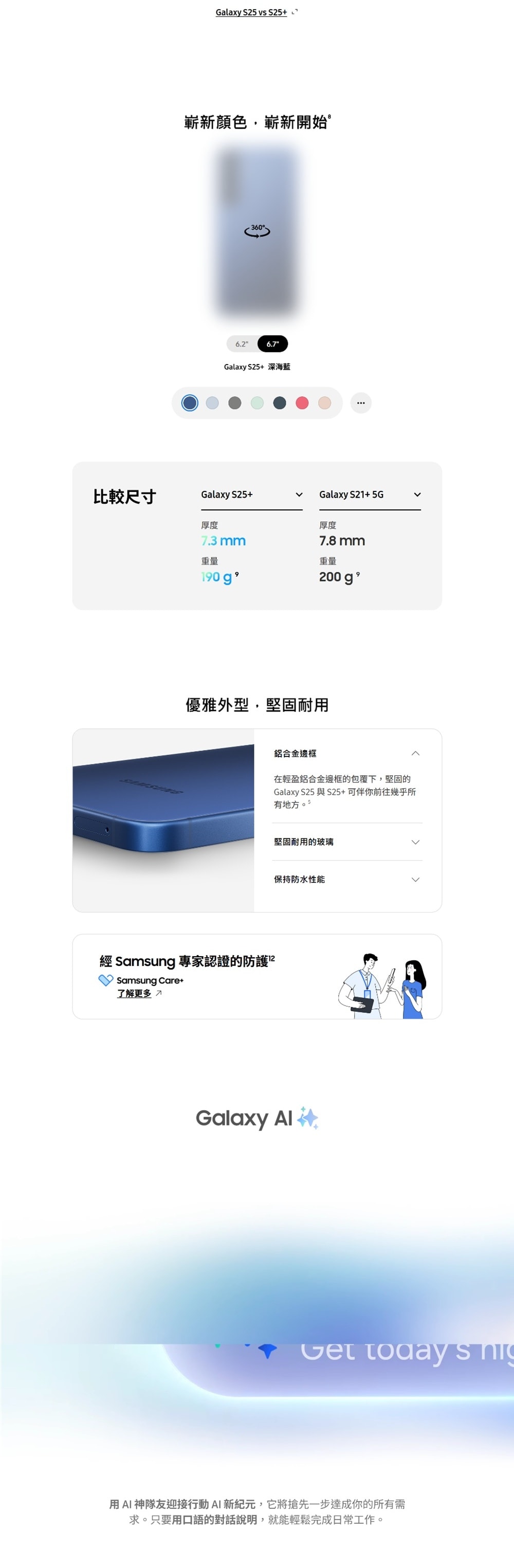Choose the deep blue color swatch
Screen dimensions: 514x1568
[x=190, y=403]
